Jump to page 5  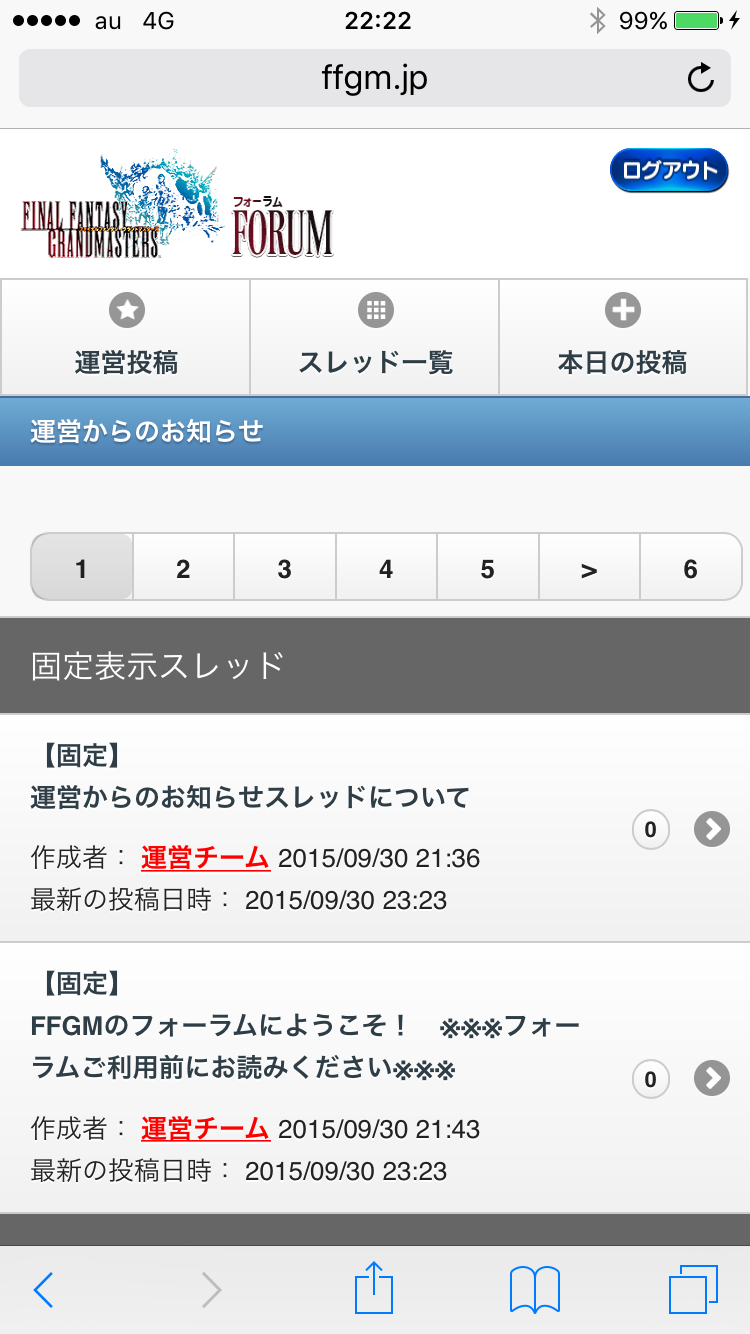pos(488,568)
